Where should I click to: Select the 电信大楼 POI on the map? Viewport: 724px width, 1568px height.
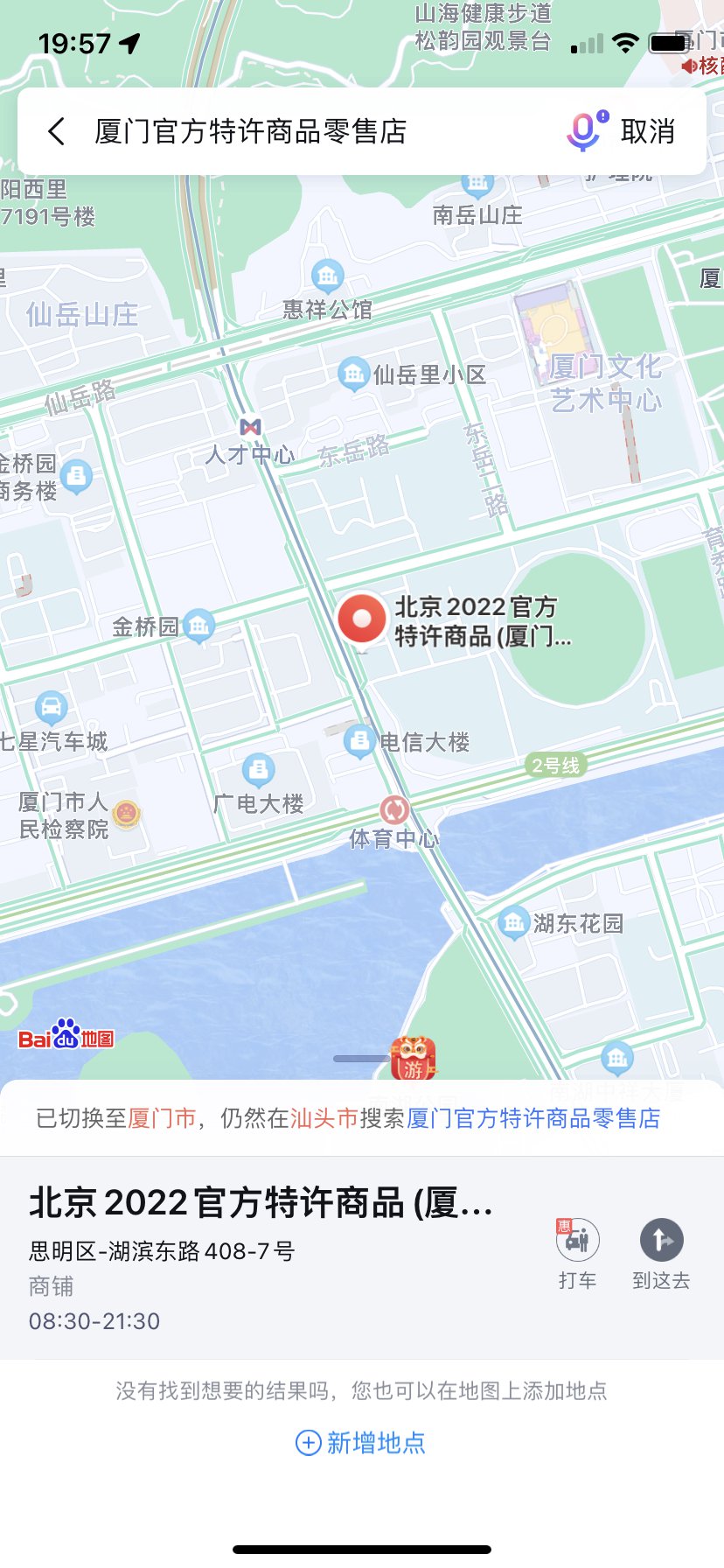click(x=359, y=741)
